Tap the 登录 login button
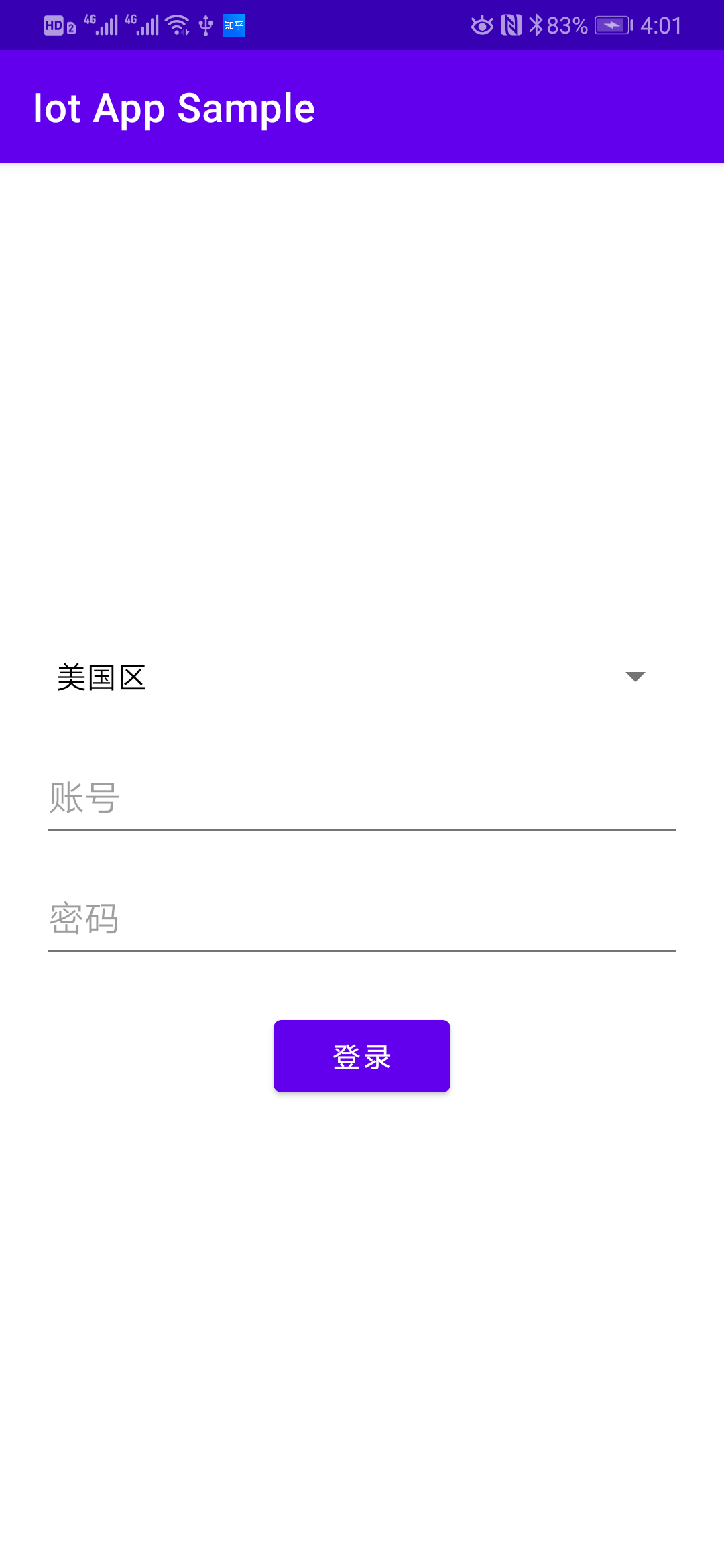The image size is (724, 1568). (362, 1056)
